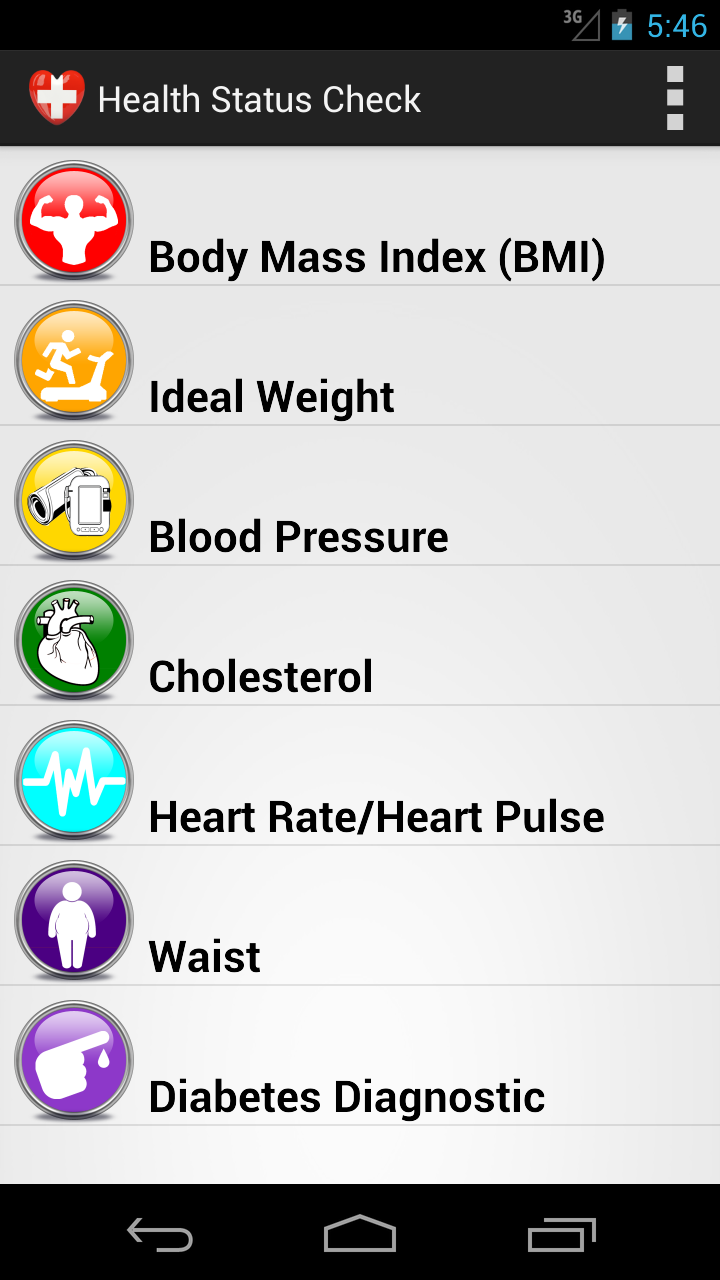Tap the Body Mass Index red muscle icon
Image resolution: width=720 pixels, height=1280 pixels.
click(x=73, y=220)
